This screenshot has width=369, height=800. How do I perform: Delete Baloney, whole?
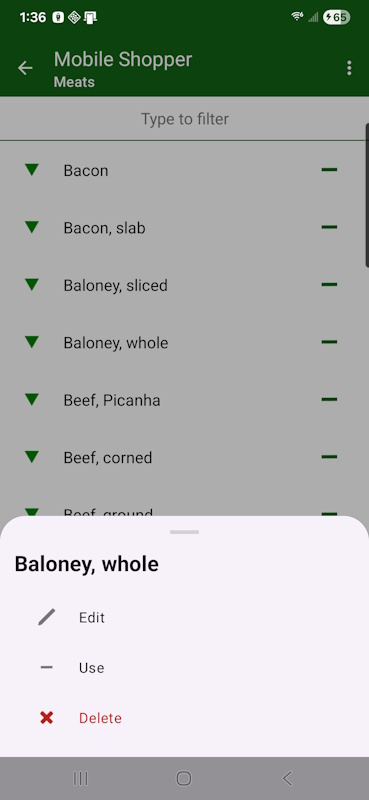coord(184,718)
